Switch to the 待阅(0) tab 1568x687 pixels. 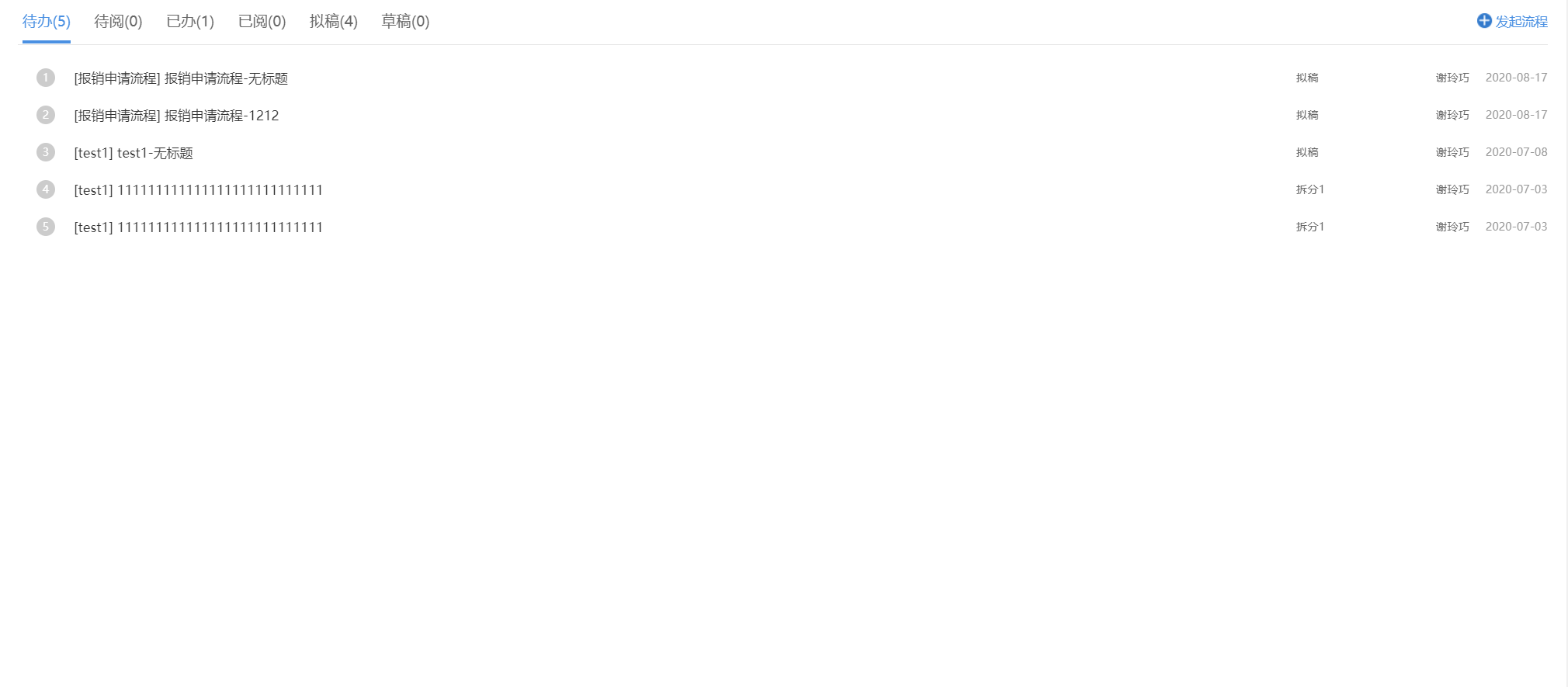pos(118,22)
